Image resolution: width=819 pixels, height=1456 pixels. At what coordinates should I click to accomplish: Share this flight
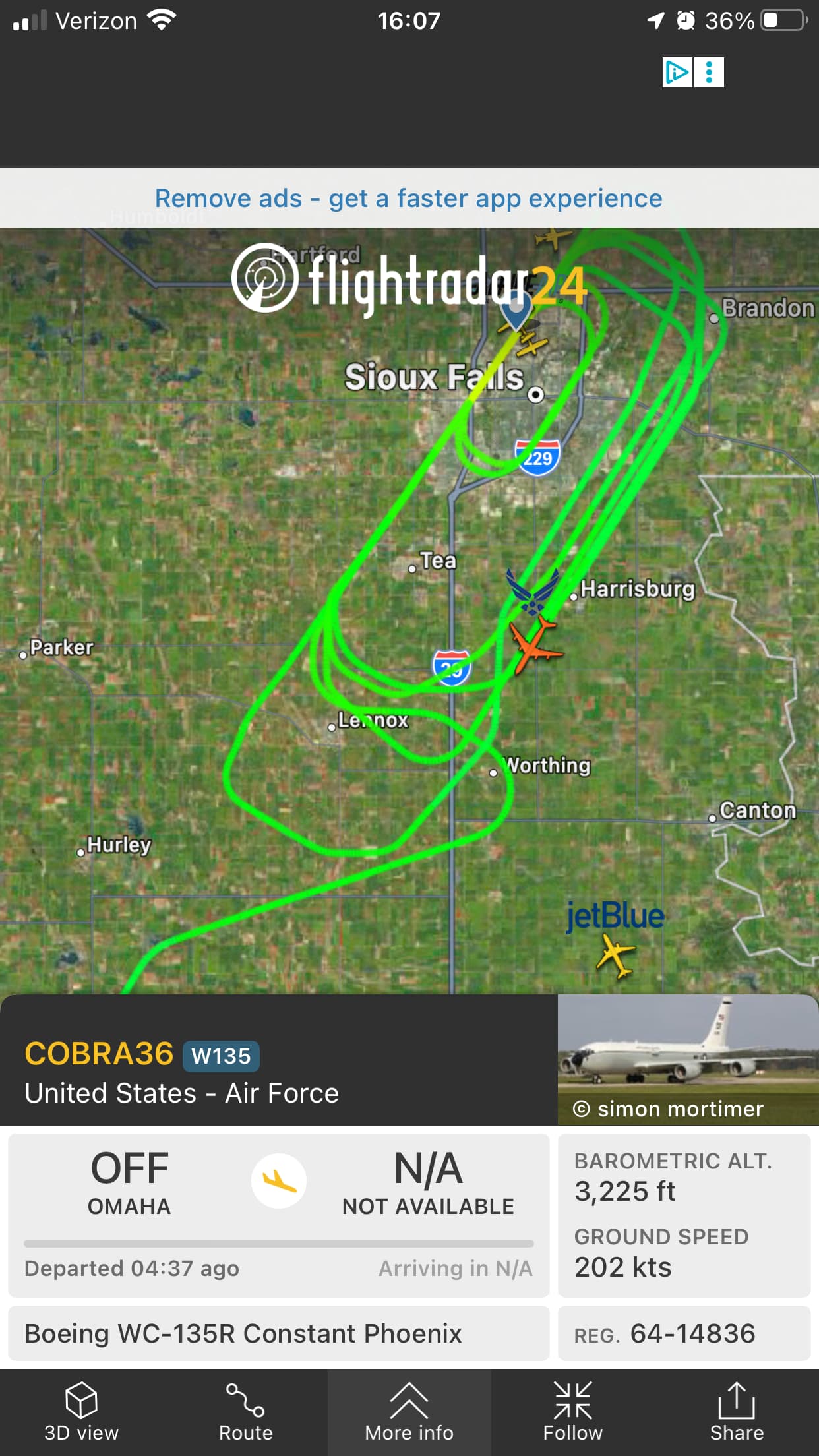coord(737,1412)
